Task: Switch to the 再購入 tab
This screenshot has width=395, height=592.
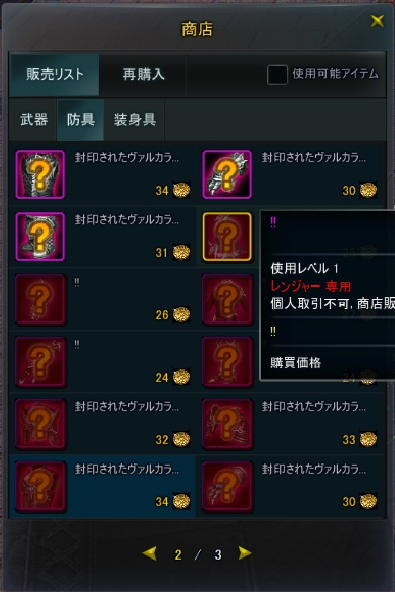Action: pyautogui.click(x=143, y=74)
